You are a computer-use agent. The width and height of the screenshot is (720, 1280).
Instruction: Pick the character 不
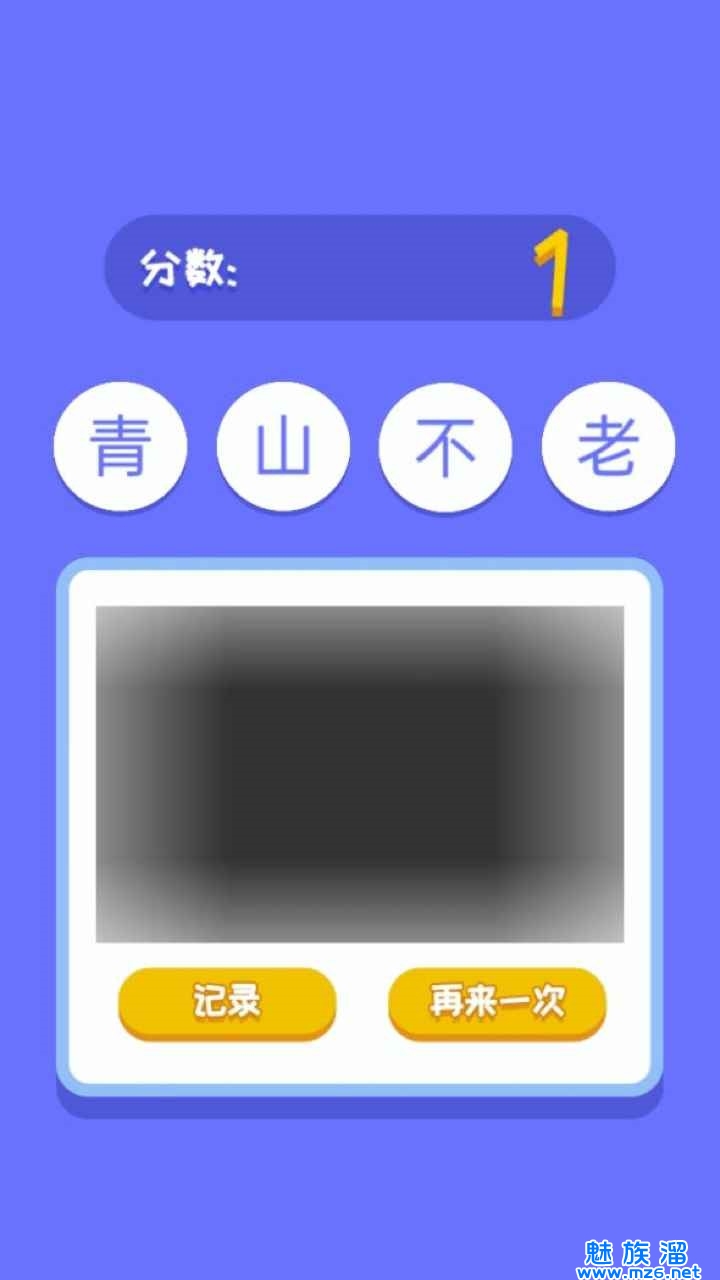point(445,446)
